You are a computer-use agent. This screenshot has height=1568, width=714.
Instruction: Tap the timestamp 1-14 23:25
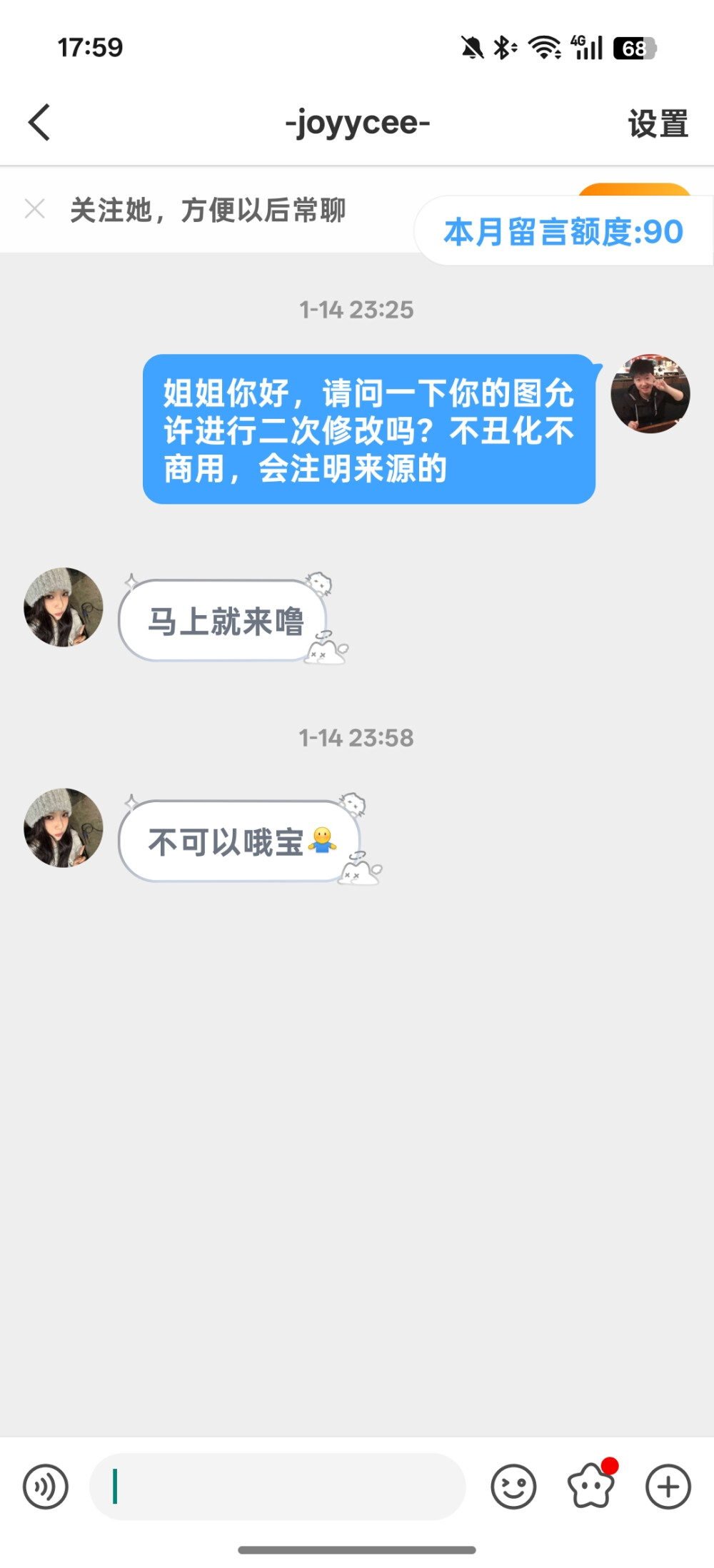click(x=356, y=310)
